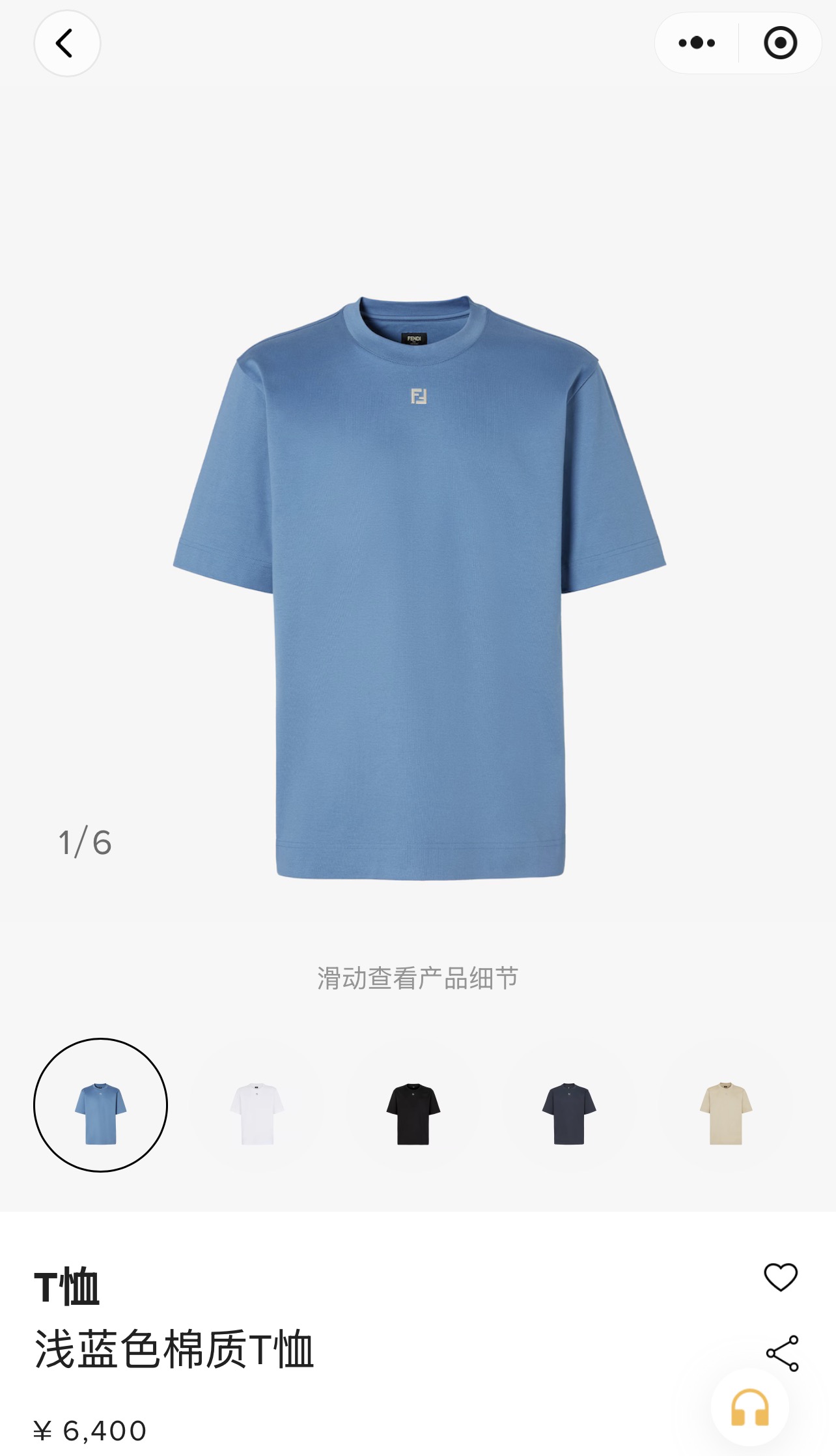Open the mini program more options menu
This screenshot has width=836, height=1456.
click(x=697, y=43)
